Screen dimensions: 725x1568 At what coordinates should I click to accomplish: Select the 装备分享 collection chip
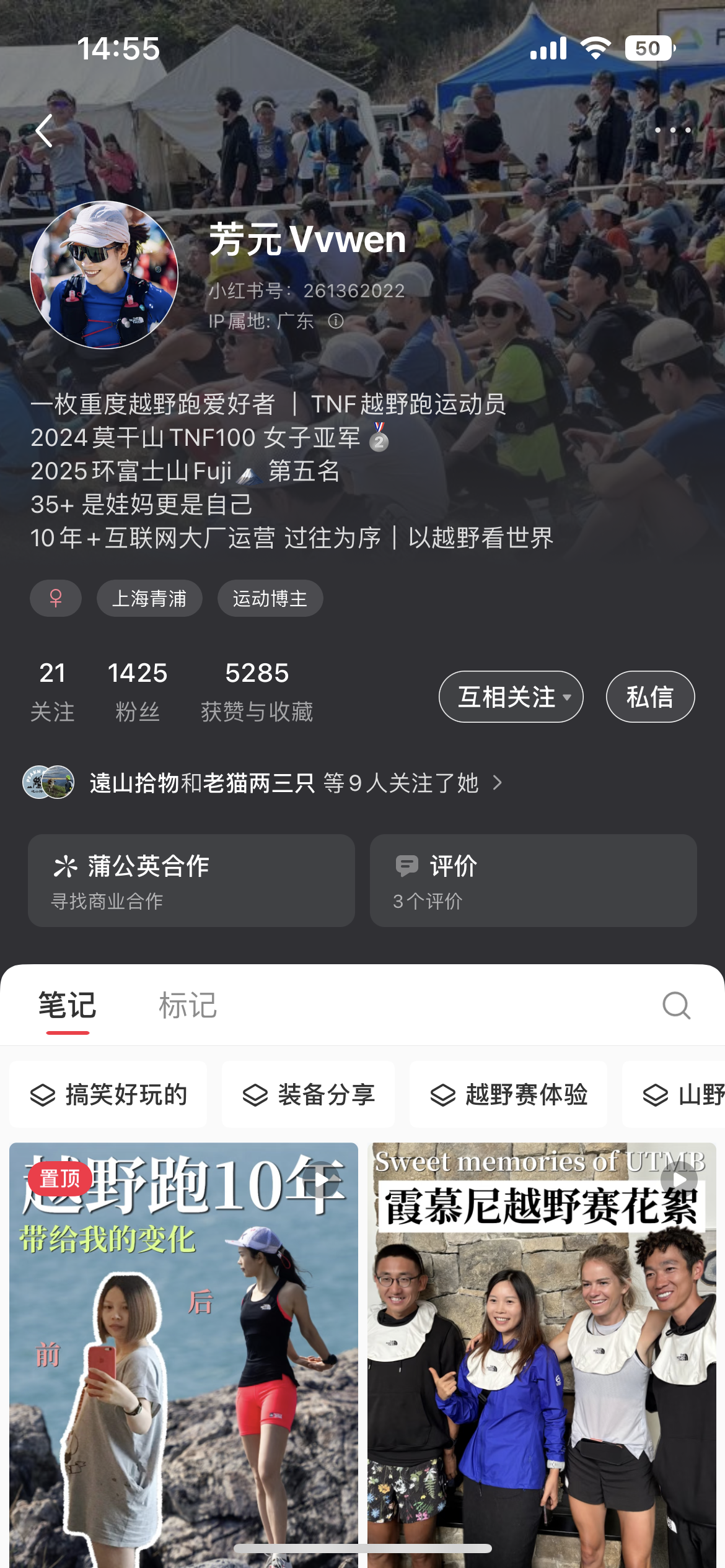click(x=308, y=1094)
